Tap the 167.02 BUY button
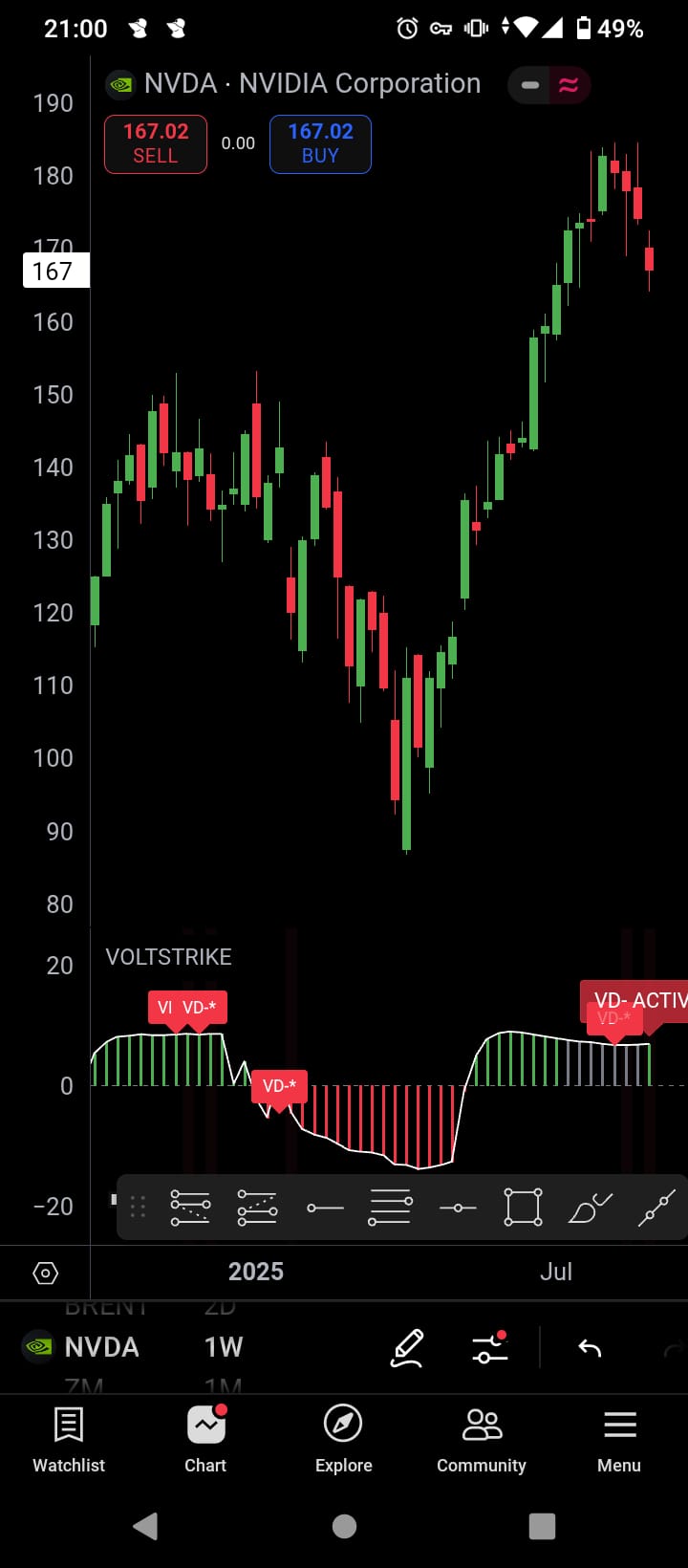The image size is (688, 1568). pos(320,144)
